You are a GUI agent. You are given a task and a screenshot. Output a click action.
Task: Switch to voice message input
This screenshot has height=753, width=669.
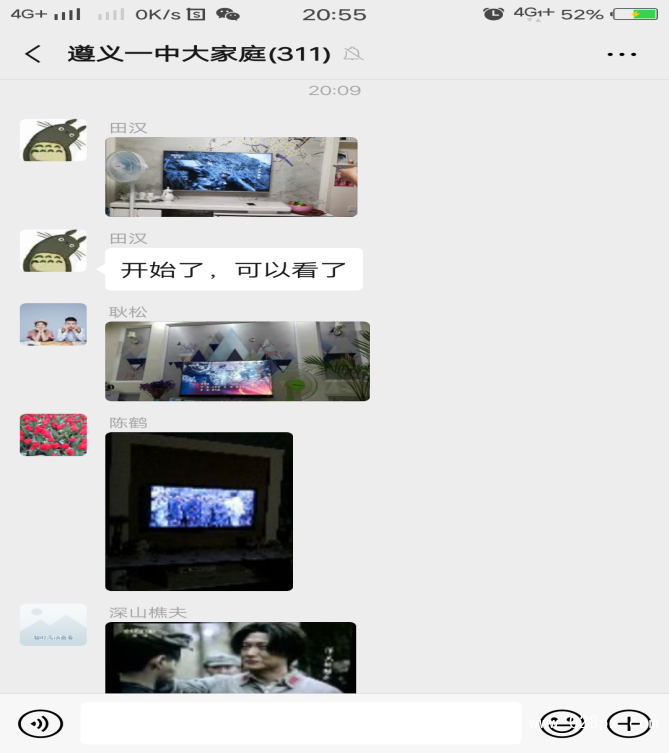pos(41,722)
